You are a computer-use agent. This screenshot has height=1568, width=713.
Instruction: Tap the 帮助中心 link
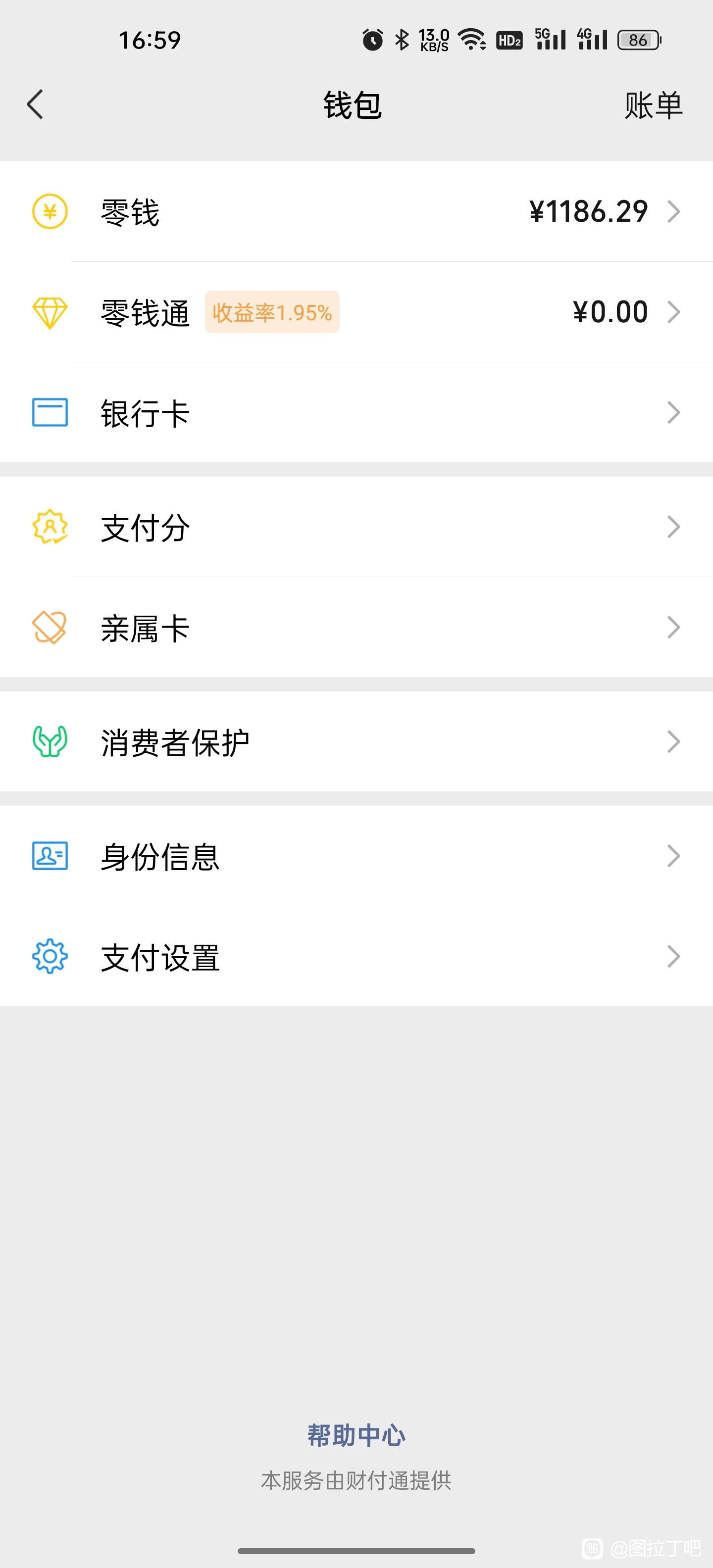[356, 1435]
